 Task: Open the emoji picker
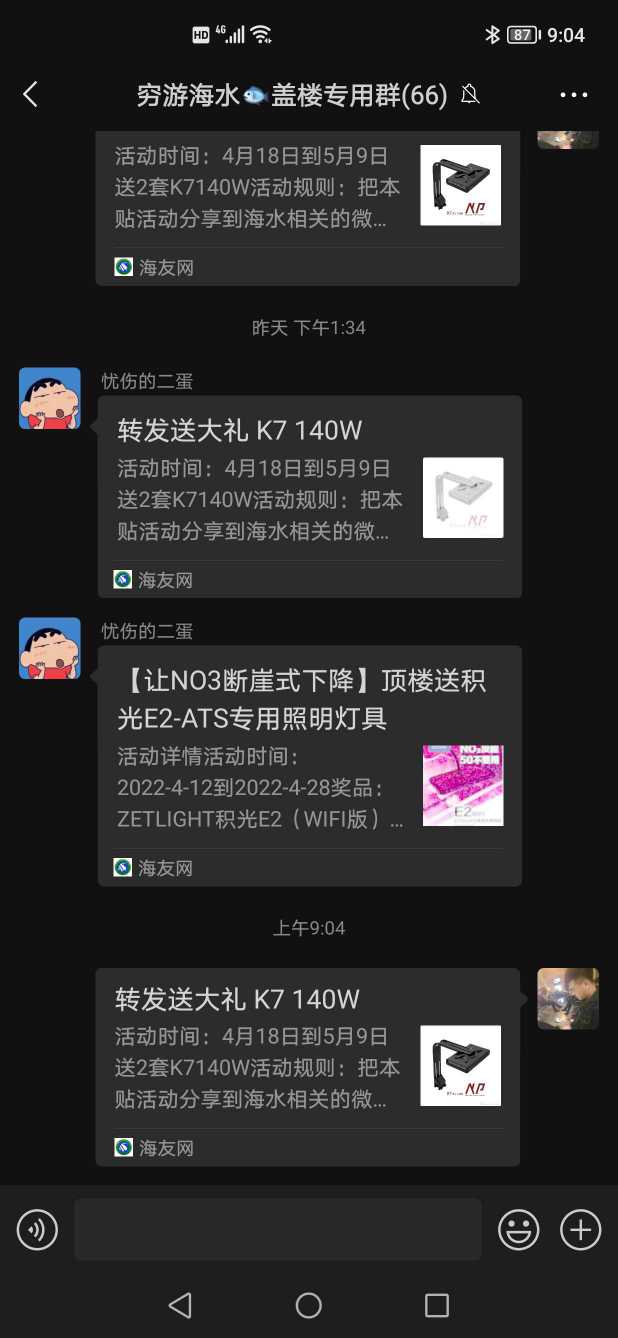coord(519,1229)
